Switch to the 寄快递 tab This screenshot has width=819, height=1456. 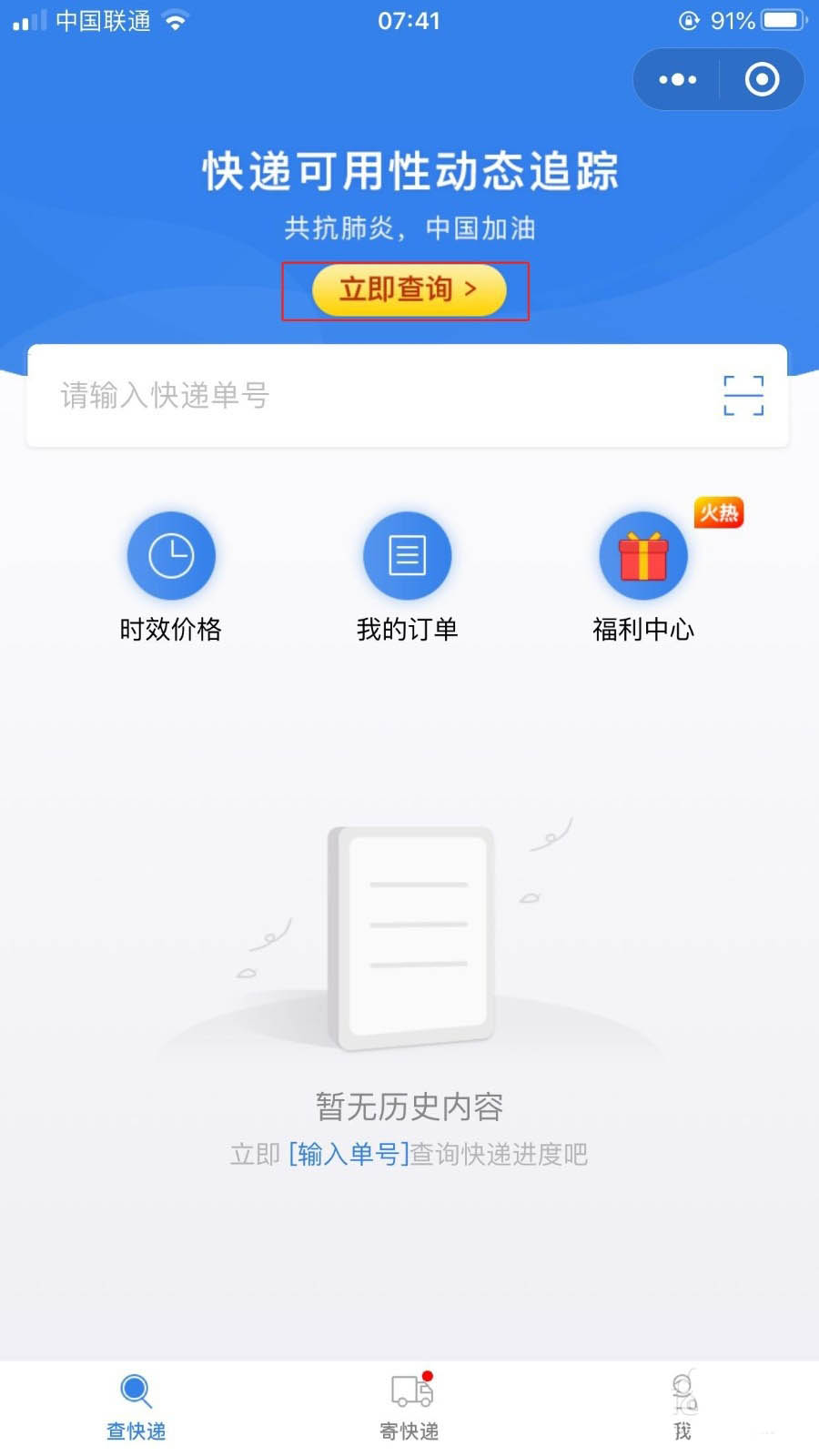(x=409, y=1408)
